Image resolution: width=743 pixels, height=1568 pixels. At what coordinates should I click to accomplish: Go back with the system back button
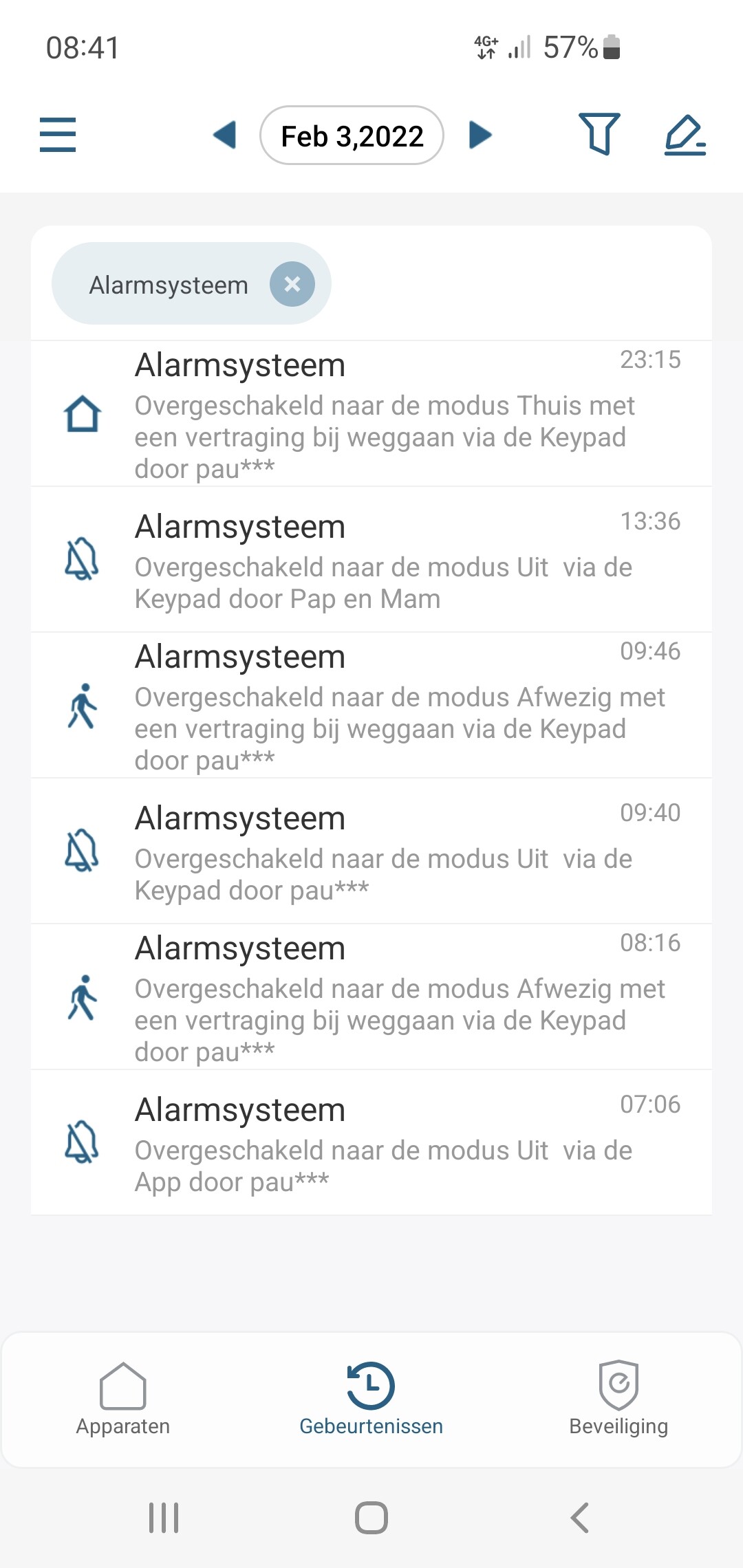pyautogui.click(x=579, y=1517)
